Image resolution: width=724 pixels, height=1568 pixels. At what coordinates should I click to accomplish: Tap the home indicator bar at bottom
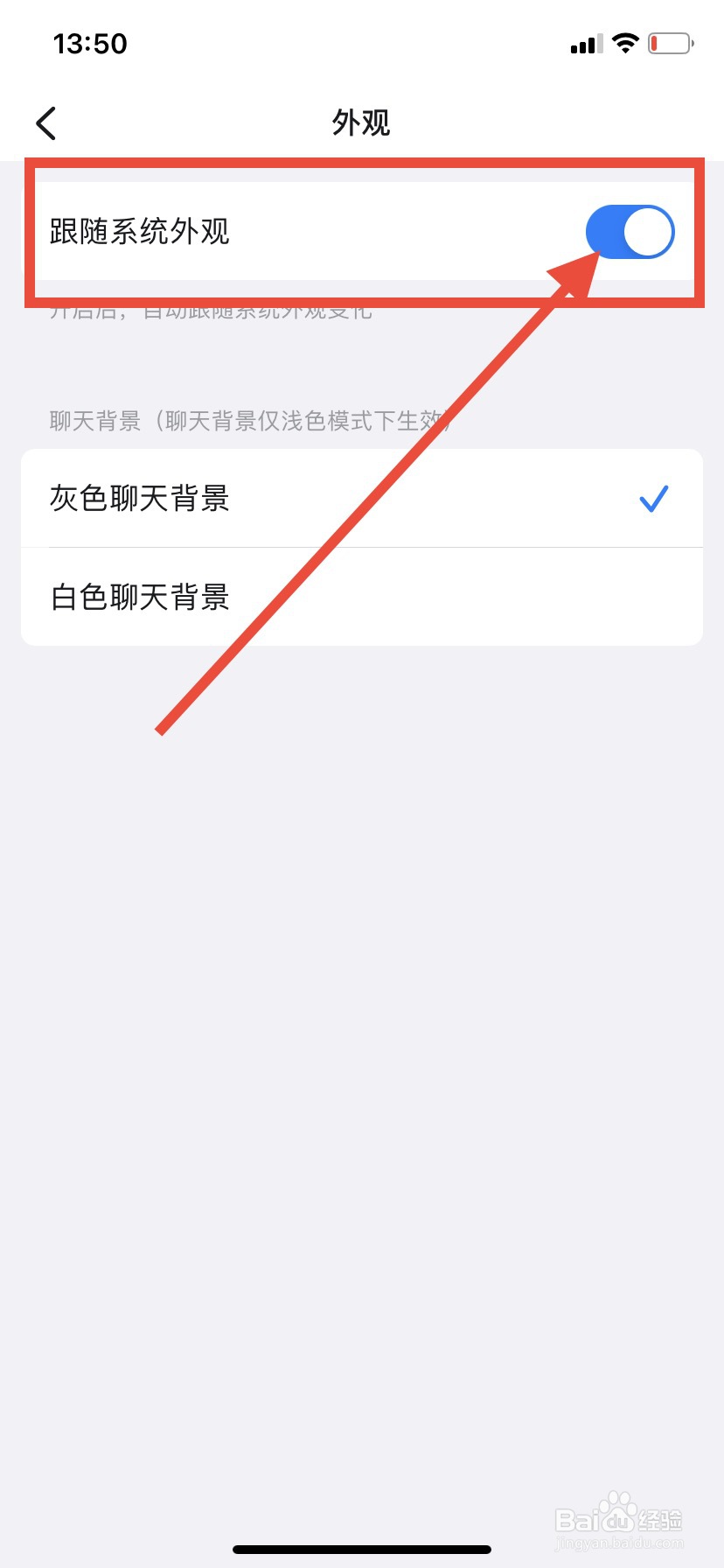pyautogui.click(x=361, y=1548)
